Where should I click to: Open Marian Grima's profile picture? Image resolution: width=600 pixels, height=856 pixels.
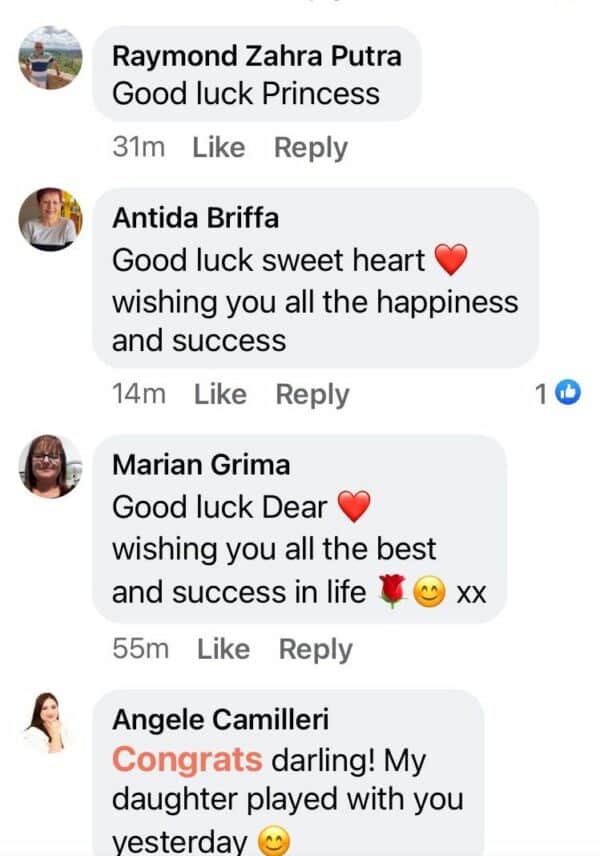(x=50, y=466)
